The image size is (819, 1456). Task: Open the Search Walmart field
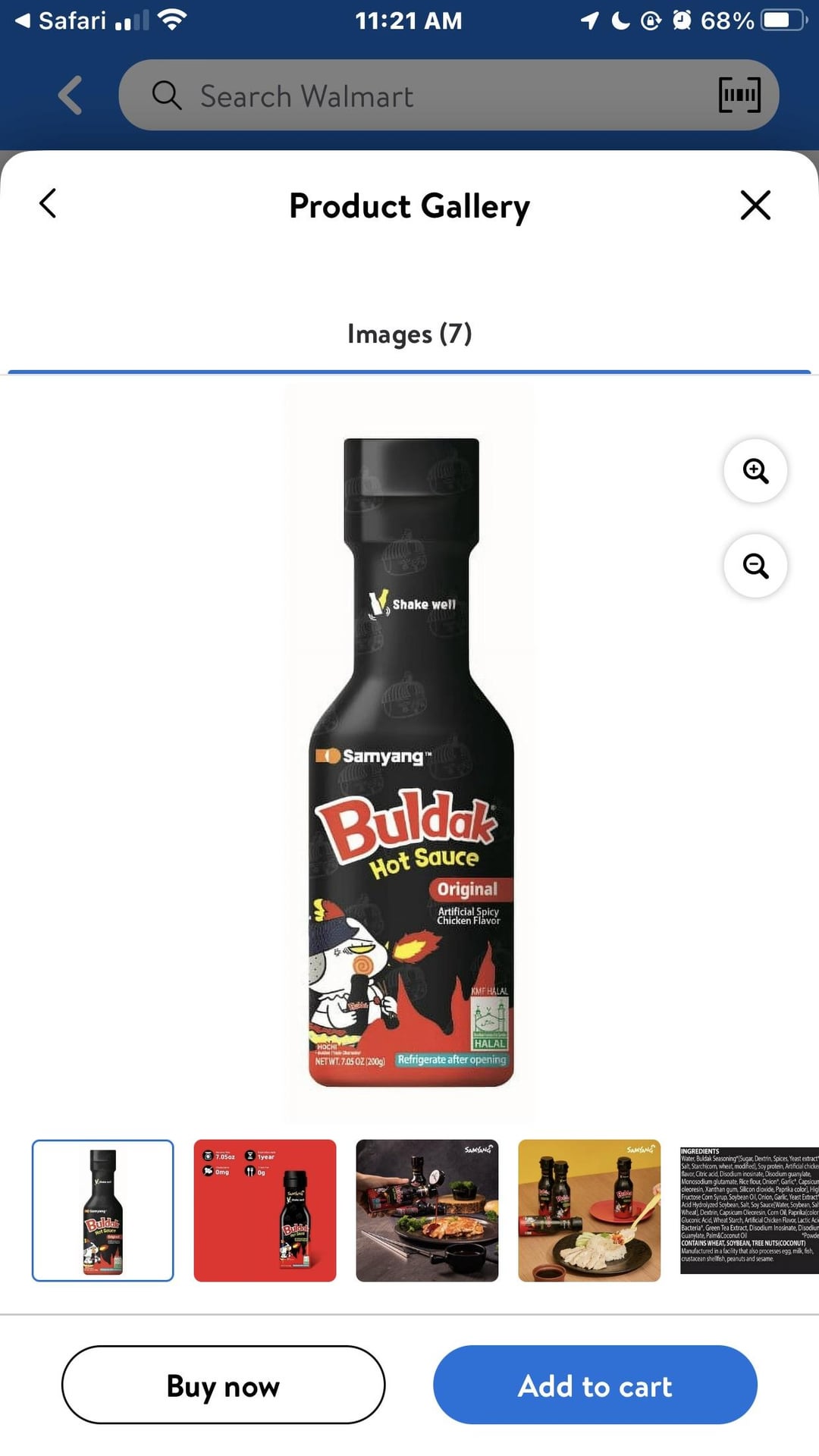(x=425, y=96)
